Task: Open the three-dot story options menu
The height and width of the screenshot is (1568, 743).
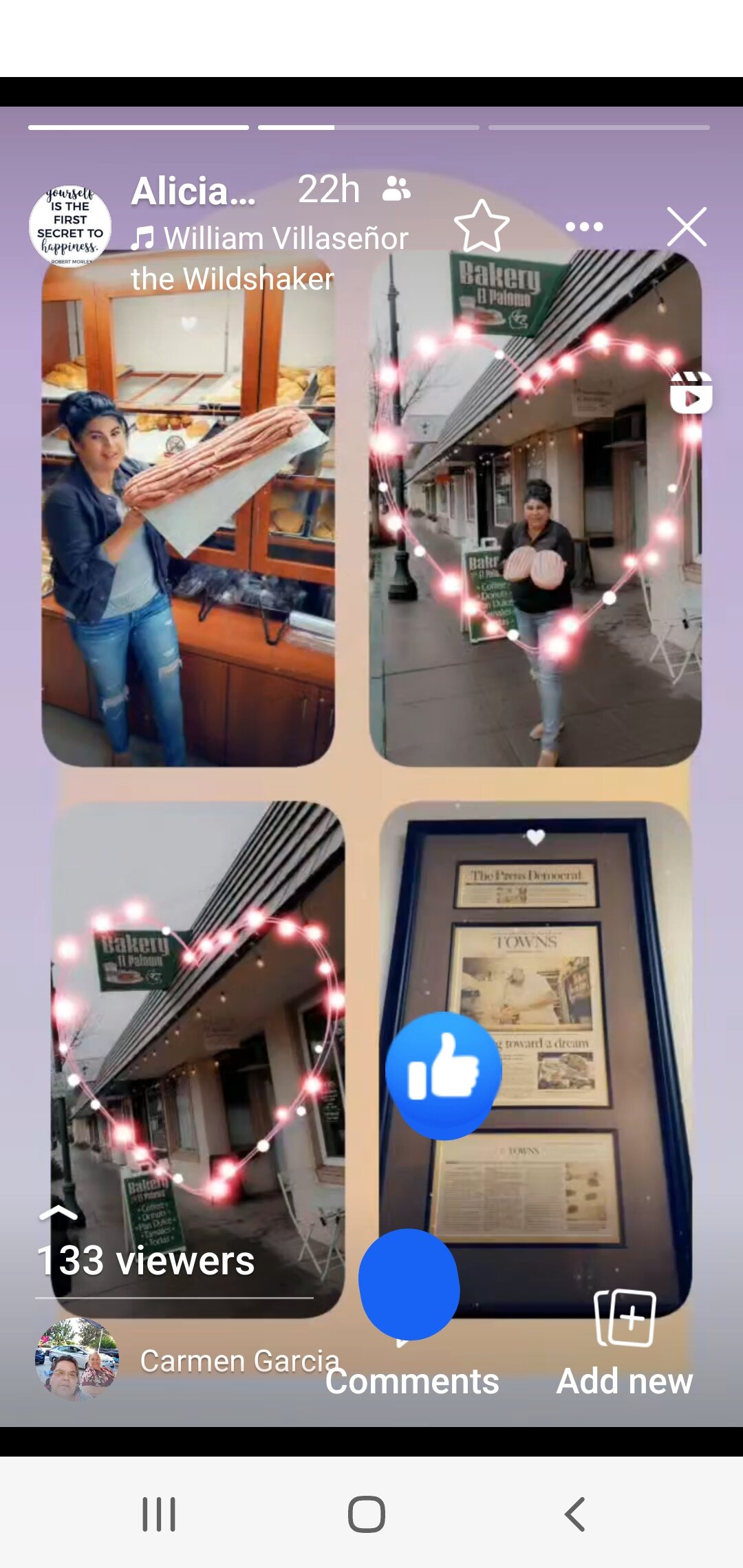Action: (584, 226)
